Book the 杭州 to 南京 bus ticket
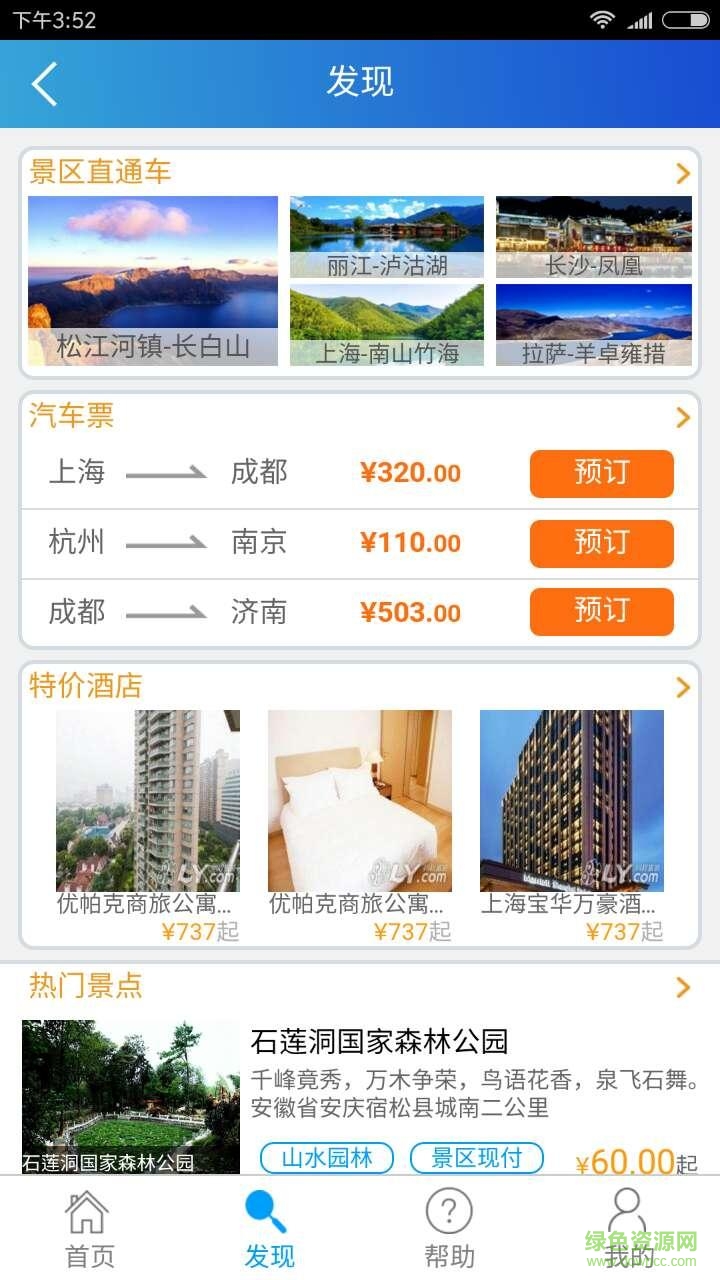This screenshot has width=720, height=1280. click(x=601, y=544)
